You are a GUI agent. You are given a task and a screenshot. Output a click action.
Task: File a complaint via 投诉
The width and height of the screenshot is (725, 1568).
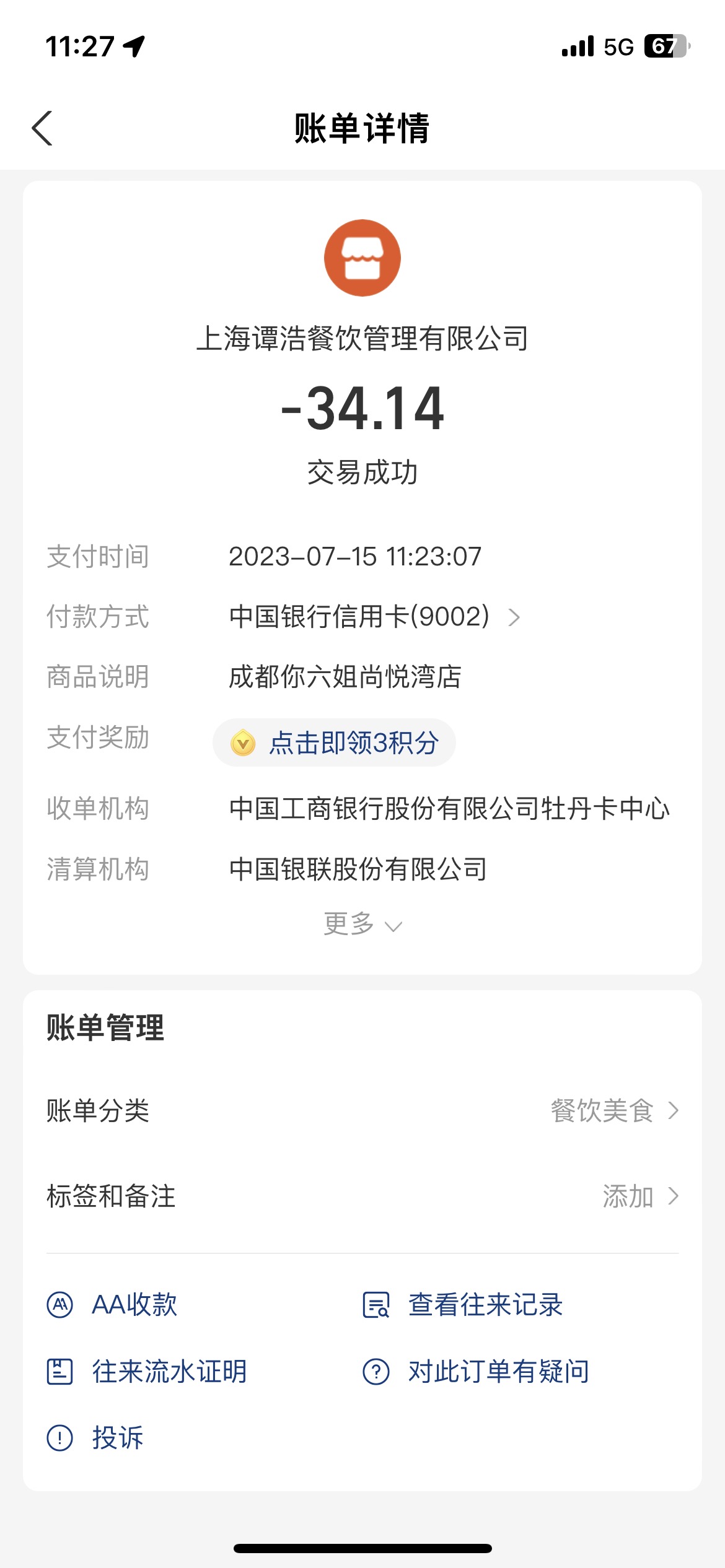[95, 1437]
